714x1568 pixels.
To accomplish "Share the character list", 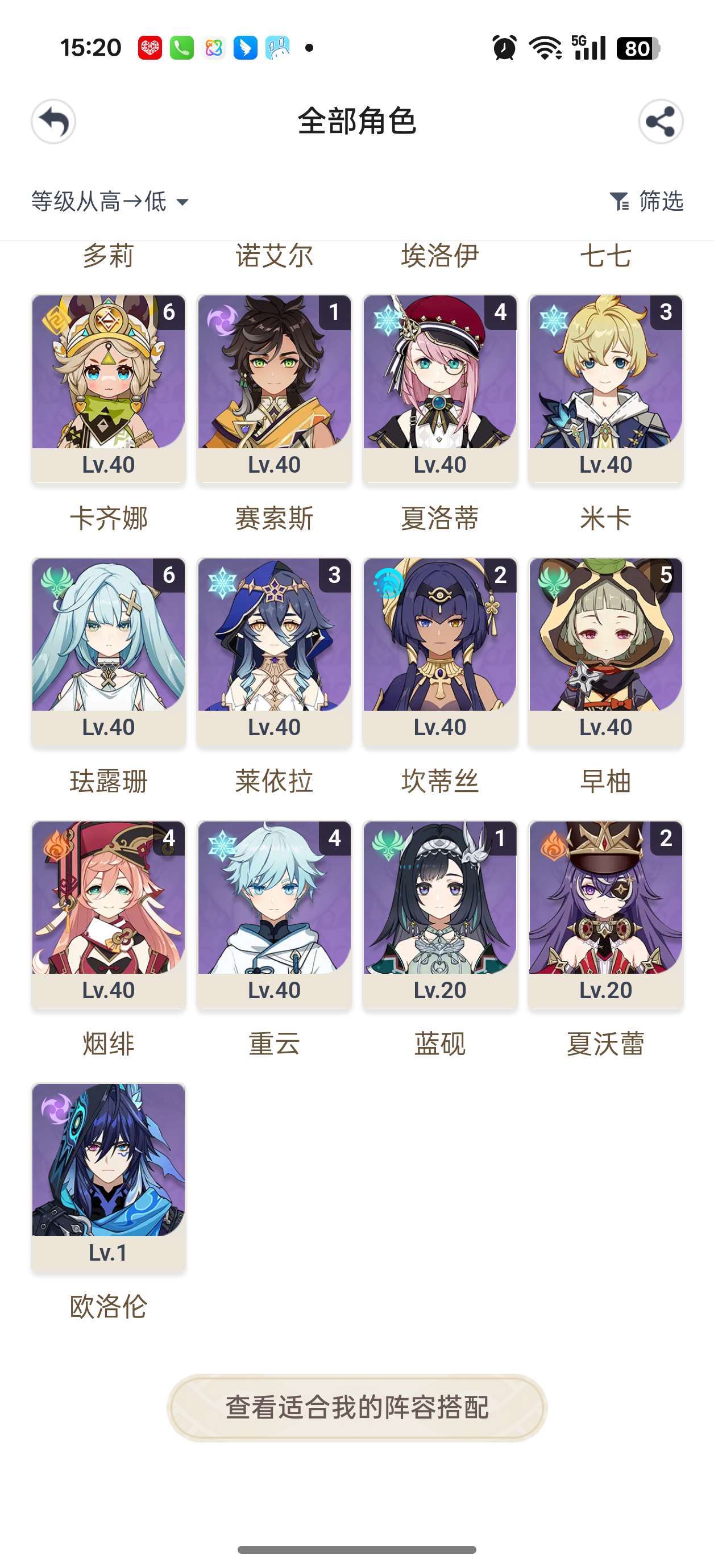I will coord(661,121).
